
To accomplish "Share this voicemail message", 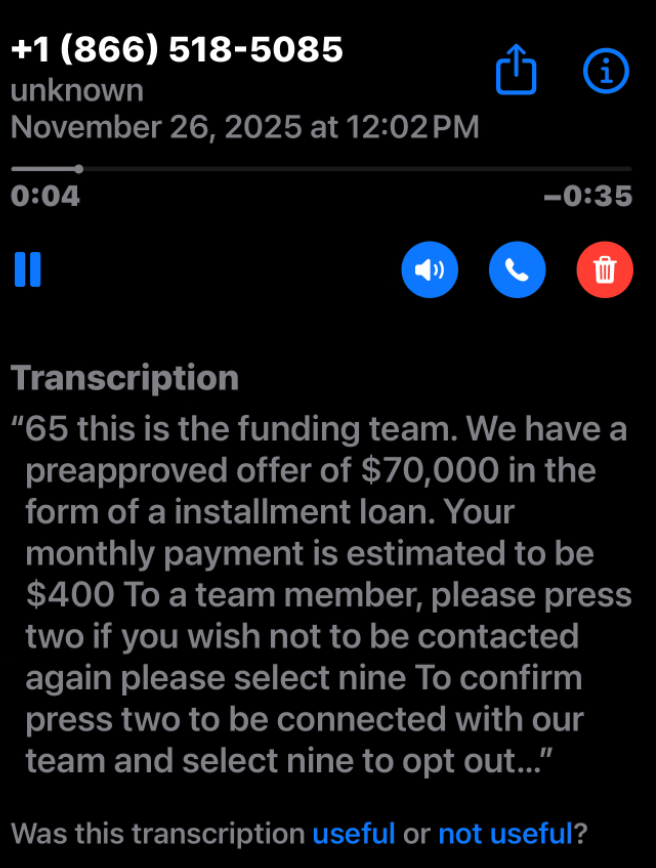I will pos(516,70).
